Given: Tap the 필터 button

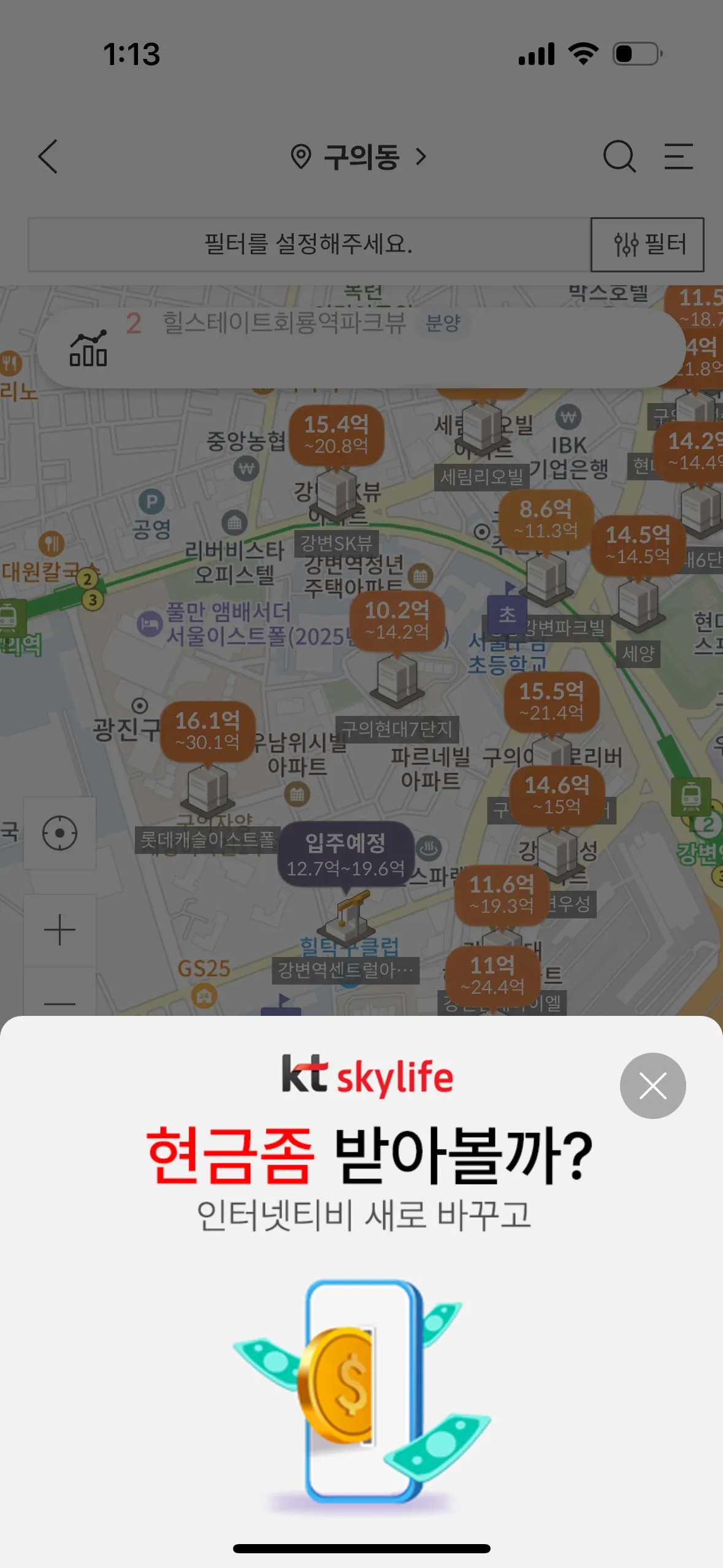Looking at the screenshot, I should click(x=647, y=244).
